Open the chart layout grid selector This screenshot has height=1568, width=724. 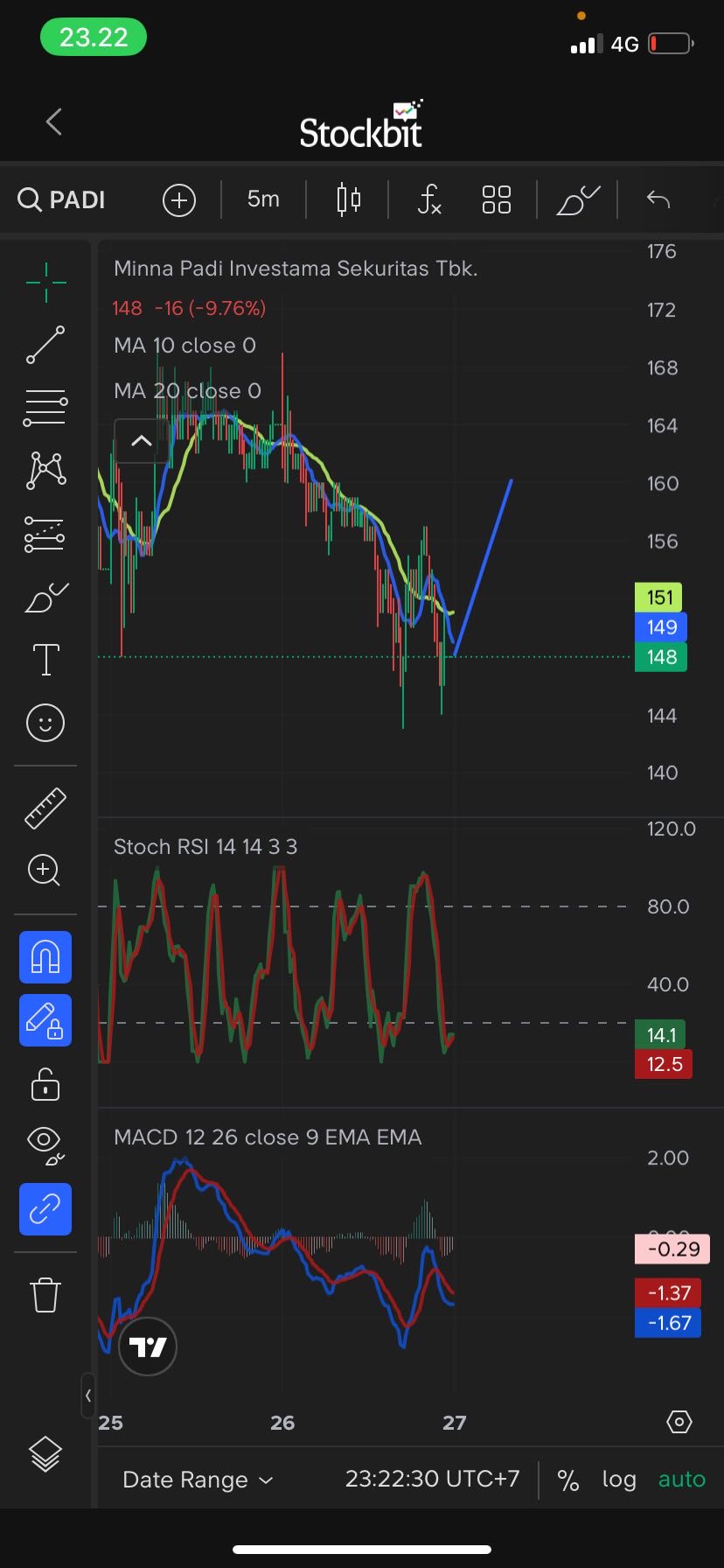click(x=496, y=199)
